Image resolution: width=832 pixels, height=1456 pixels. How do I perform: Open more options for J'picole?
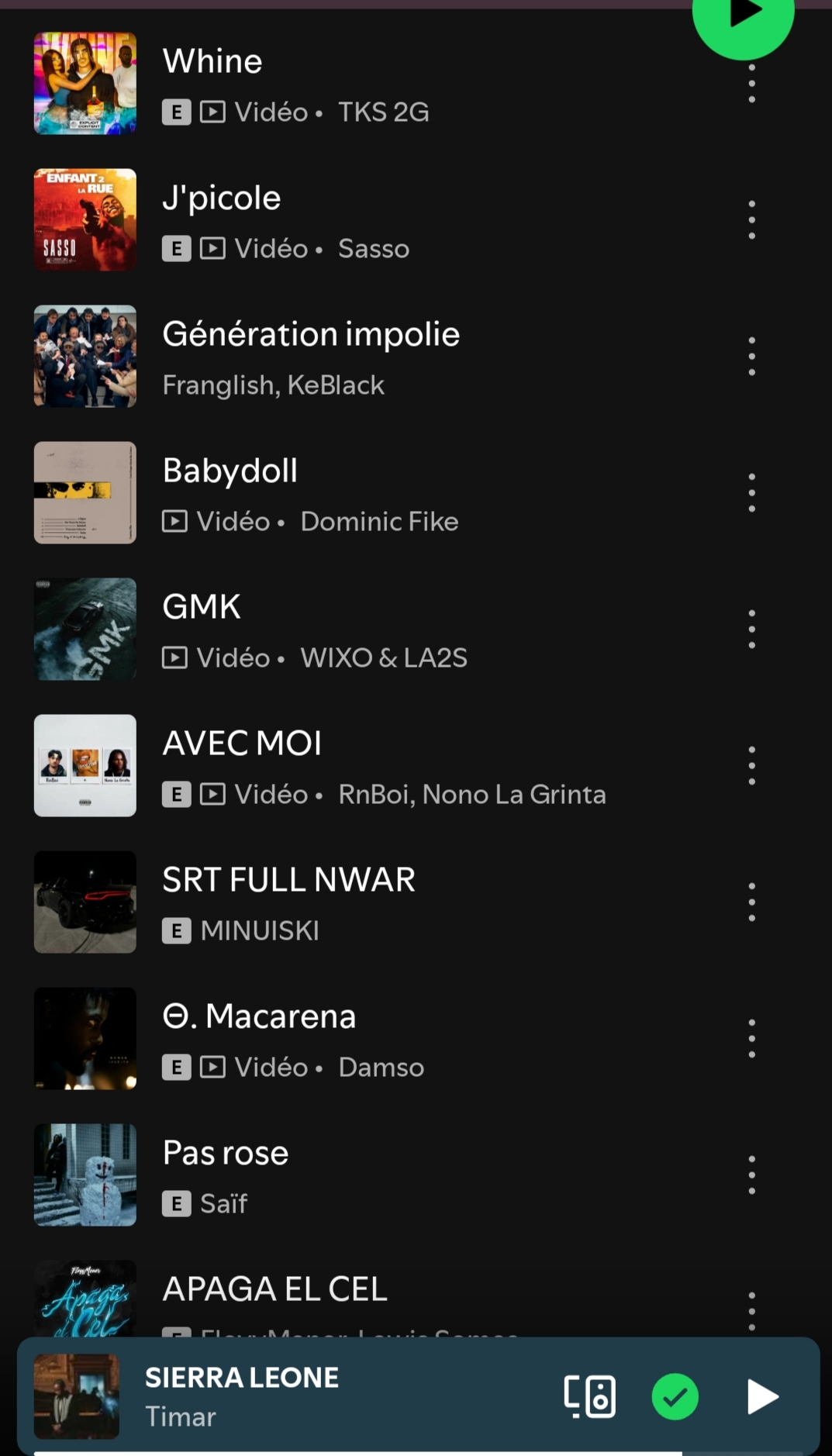tap(751, 219)
